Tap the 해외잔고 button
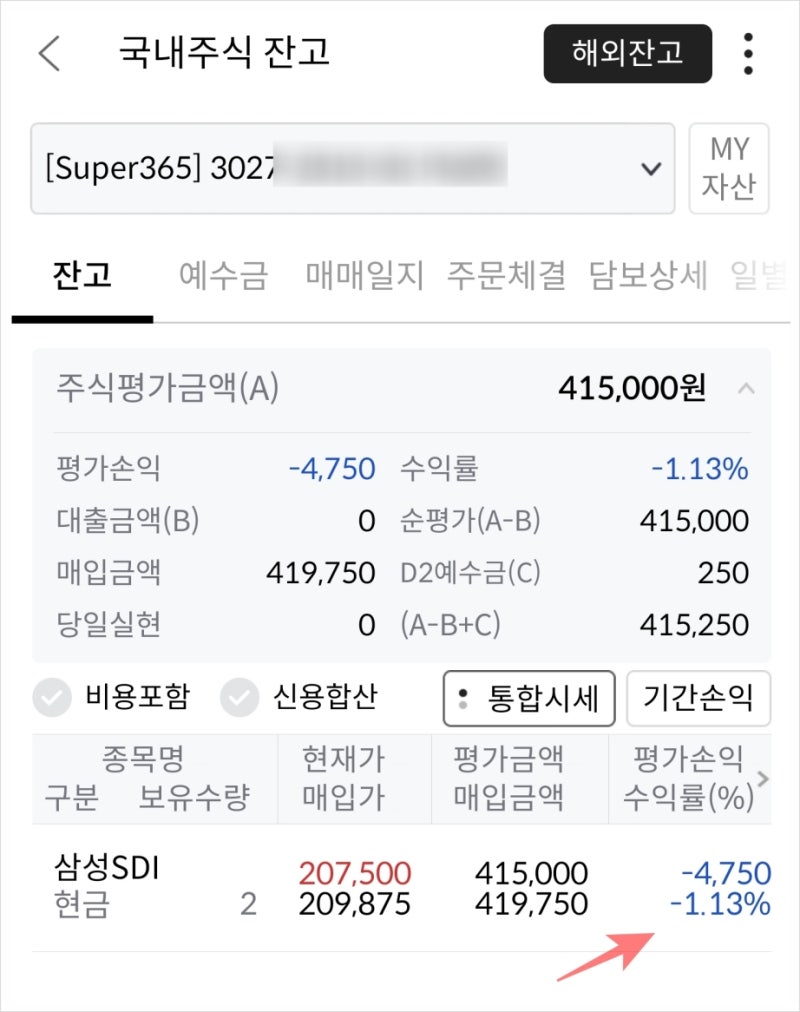The width and height of the screenshot is (800, 1012). (x=627, y=54)
